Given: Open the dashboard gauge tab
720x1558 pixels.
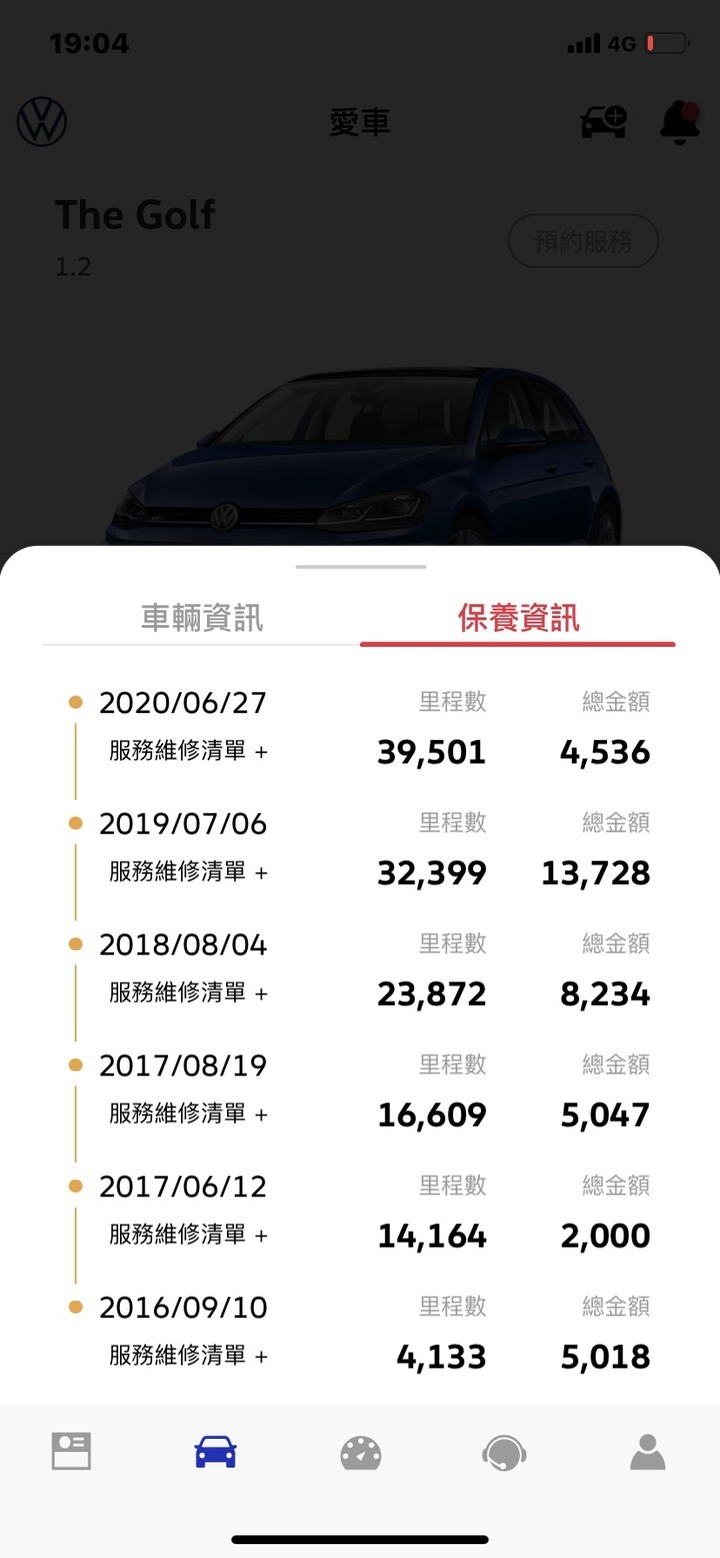Looking at the screenshot, I should [360, 1452].
